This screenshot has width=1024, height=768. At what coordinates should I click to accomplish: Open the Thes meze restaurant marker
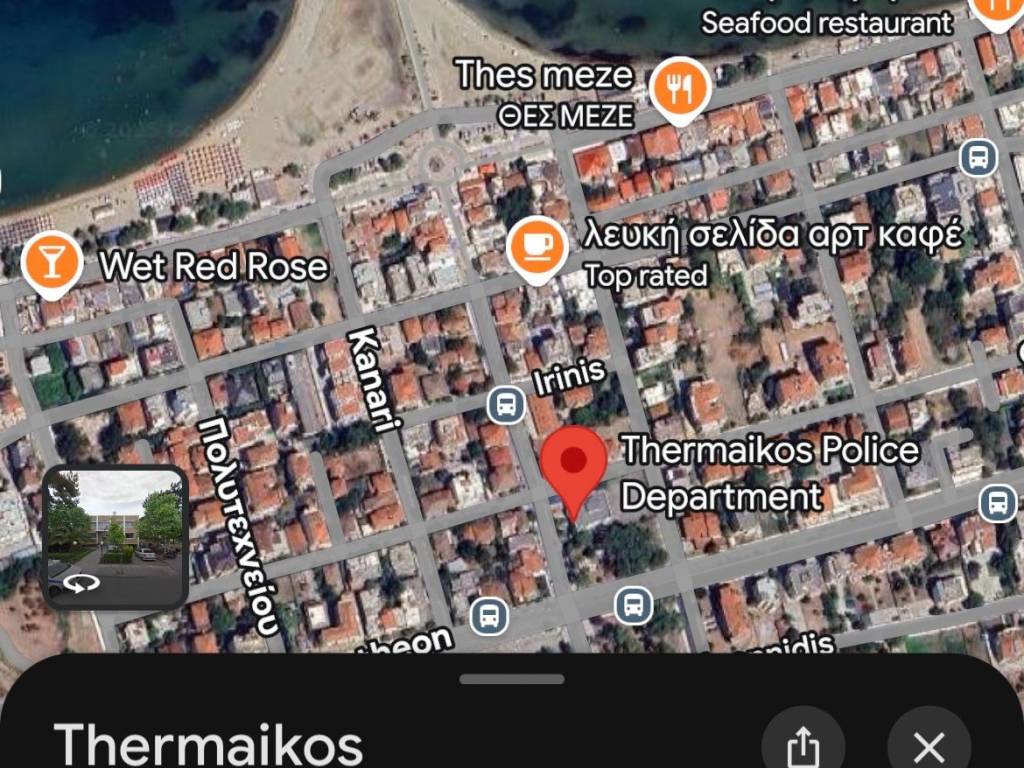click(680, 90)
